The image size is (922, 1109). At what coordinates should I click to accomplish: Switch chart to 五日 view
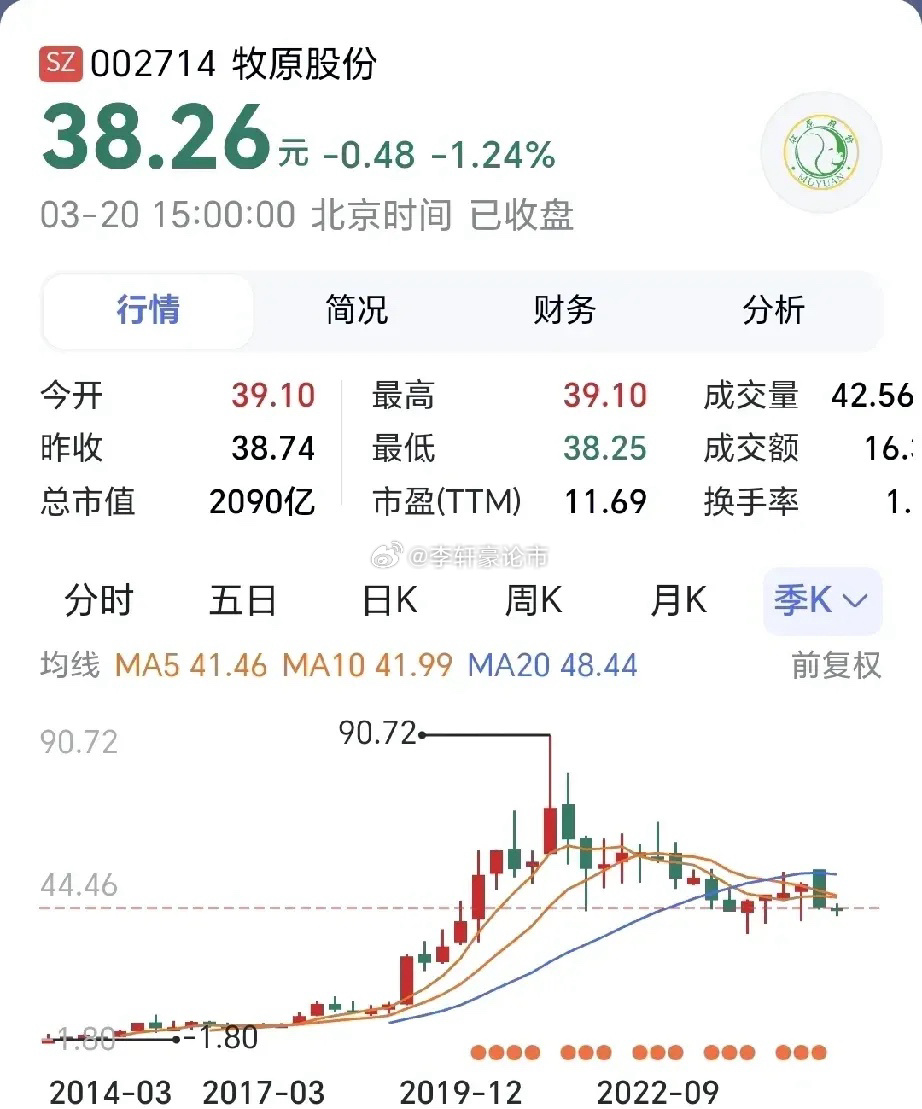[x=243, y=601]
